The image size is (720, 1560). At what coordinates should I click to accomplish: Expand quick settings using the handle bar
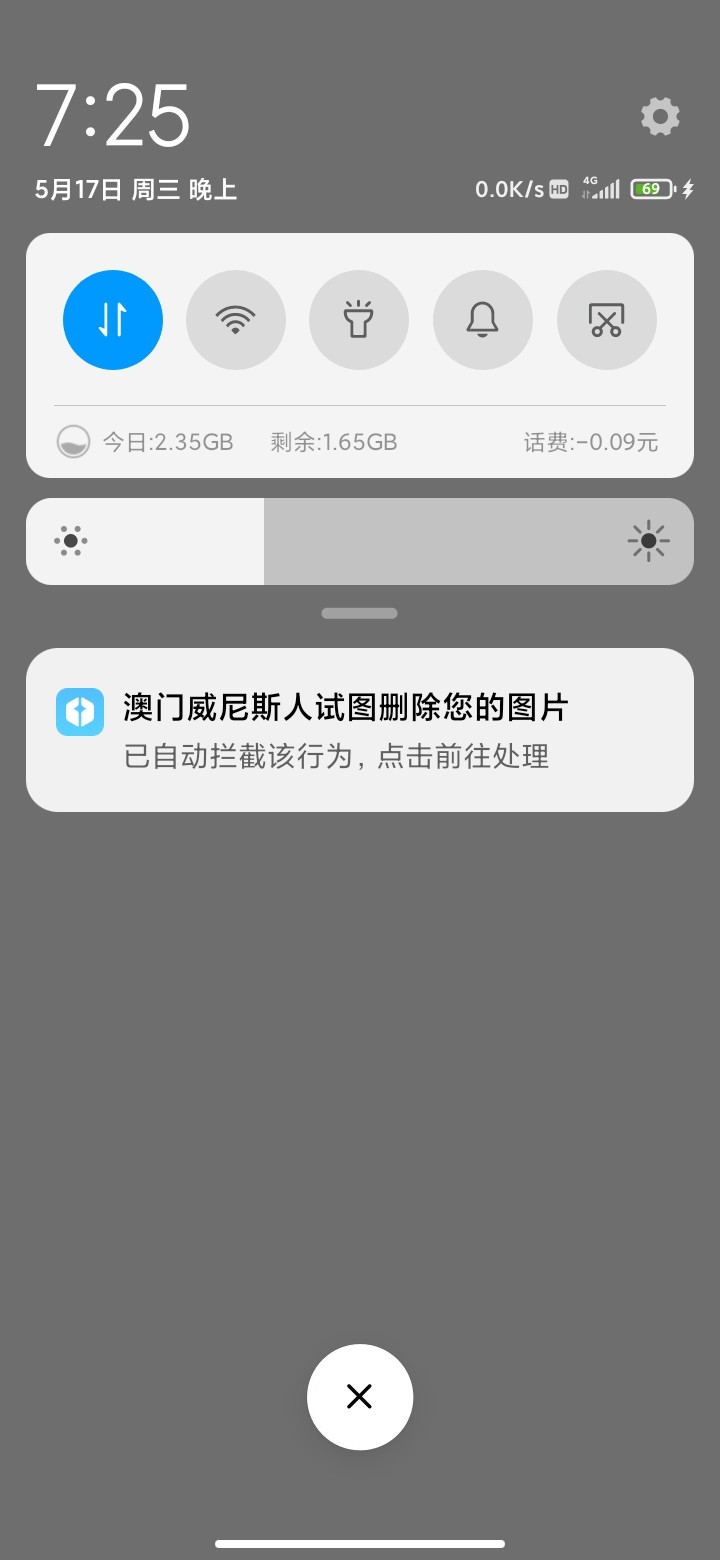pyautogui.click(x=359, y=613)
